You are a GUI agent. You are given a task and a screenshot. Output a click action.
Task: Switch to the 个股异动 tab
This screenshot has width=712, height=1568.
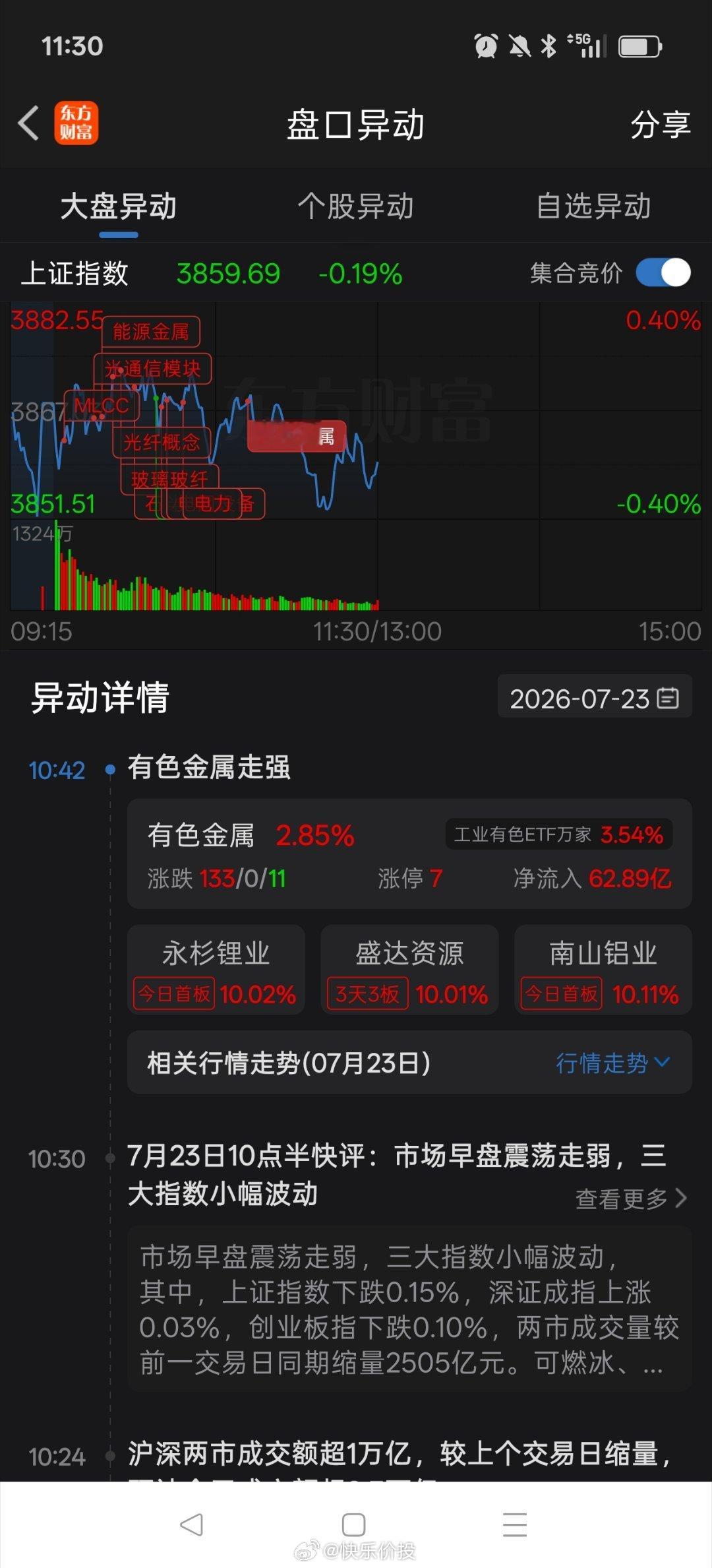click(355, 206)
